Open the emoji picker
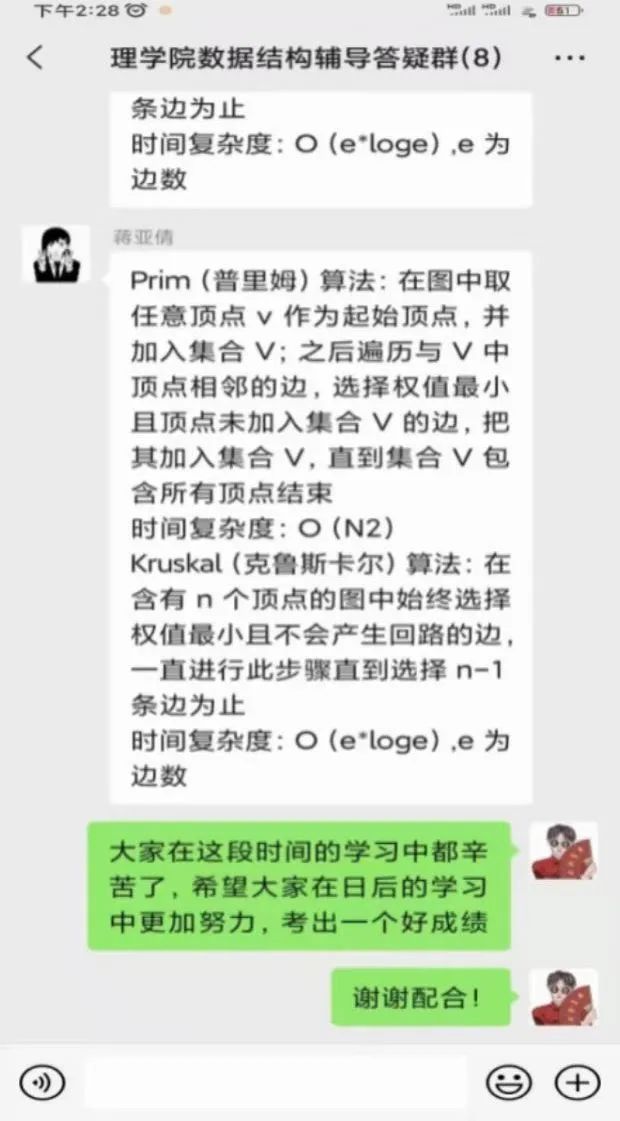620x1121 pixels. point(508,1082)
